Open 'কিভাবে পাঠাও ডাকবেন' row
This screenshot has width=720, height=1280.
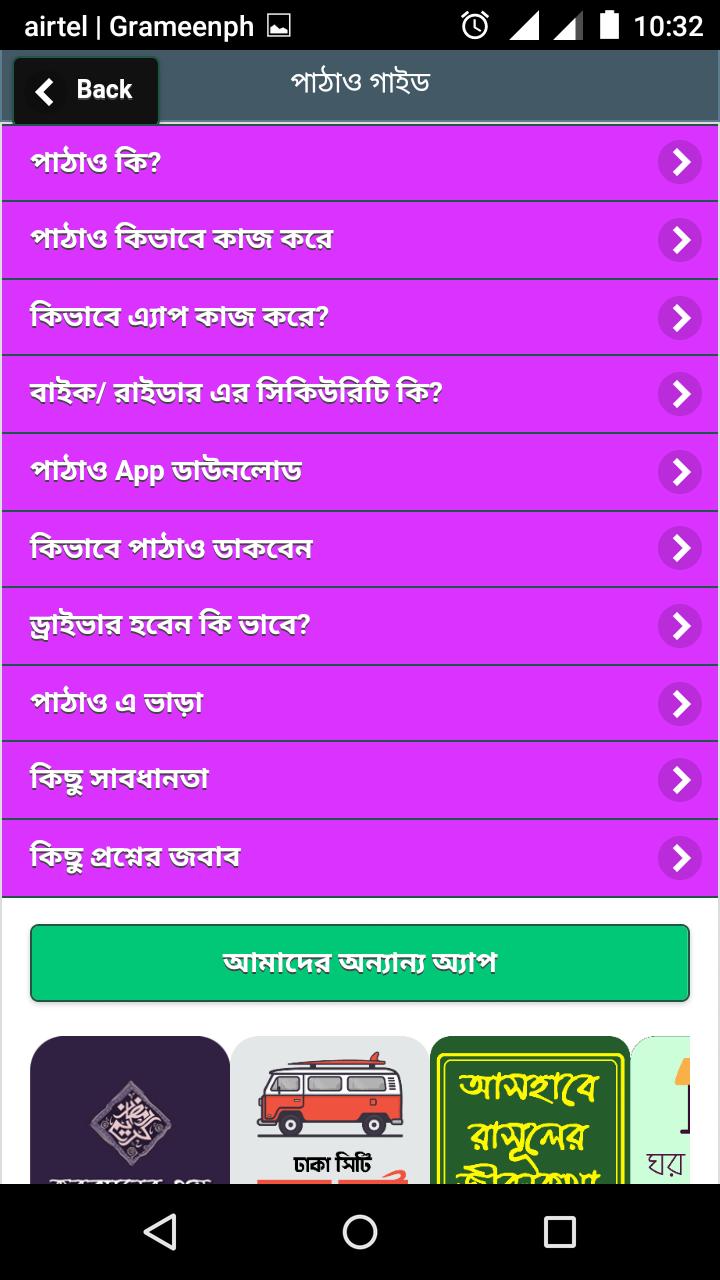(x=360, y=548)
